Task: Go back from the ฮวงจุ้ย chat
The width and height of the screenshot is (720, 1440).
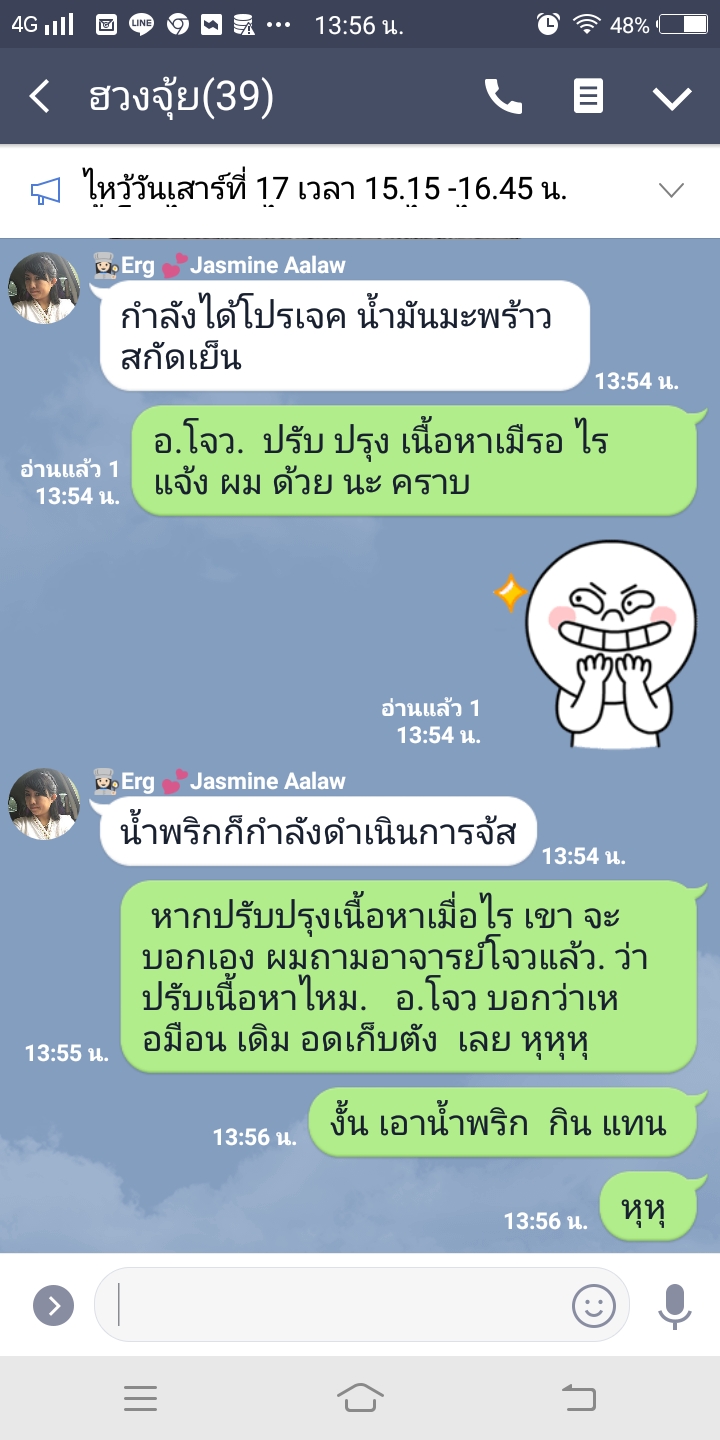Action: [40, 97]
